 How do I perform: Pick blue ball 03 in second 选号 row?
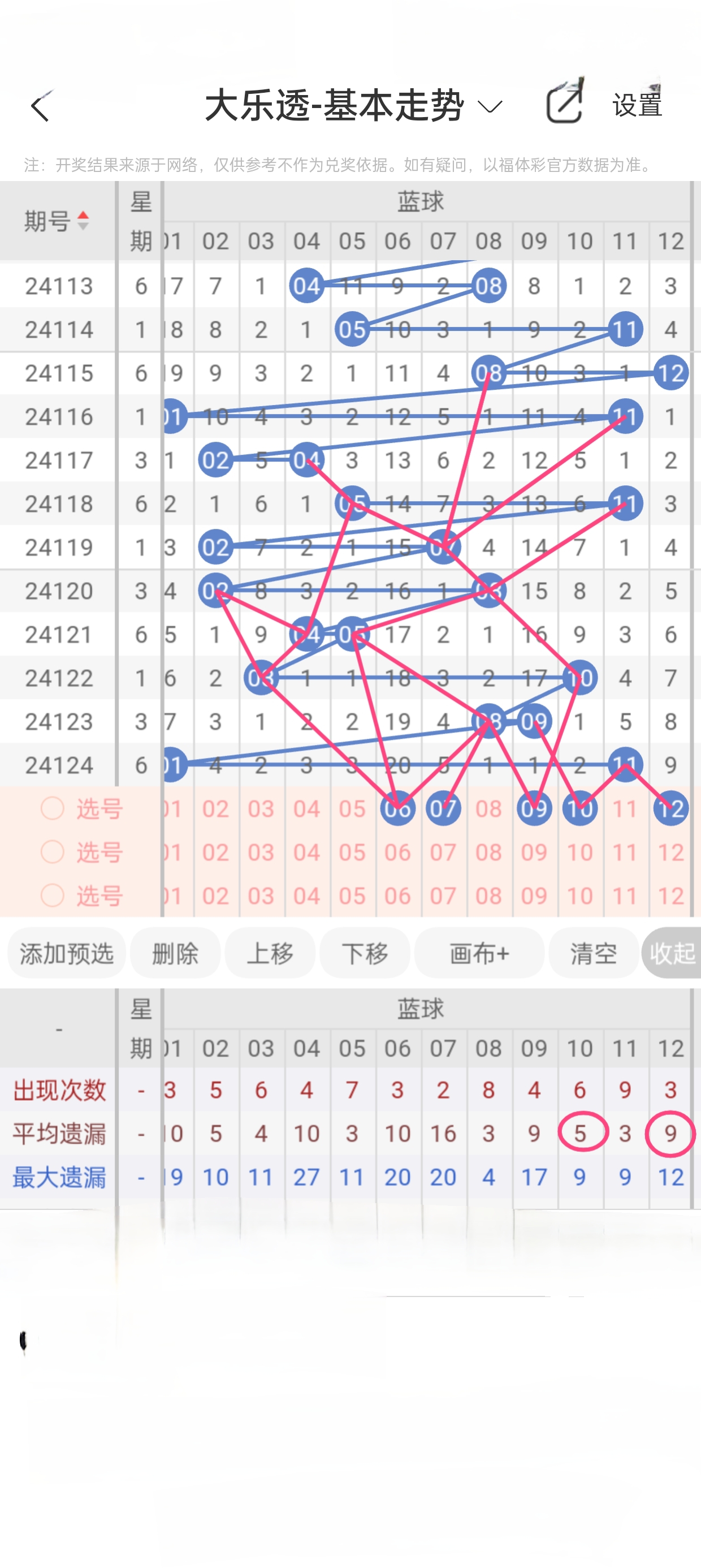click(x=261, y=852)
